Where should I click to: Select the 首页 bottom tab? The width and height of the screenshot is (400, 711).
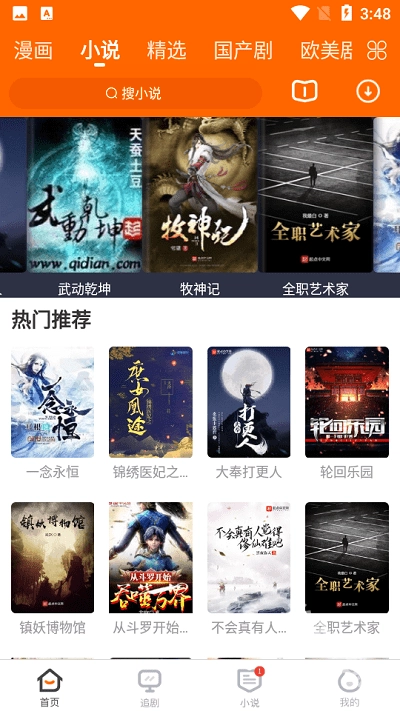pos(49,687)
